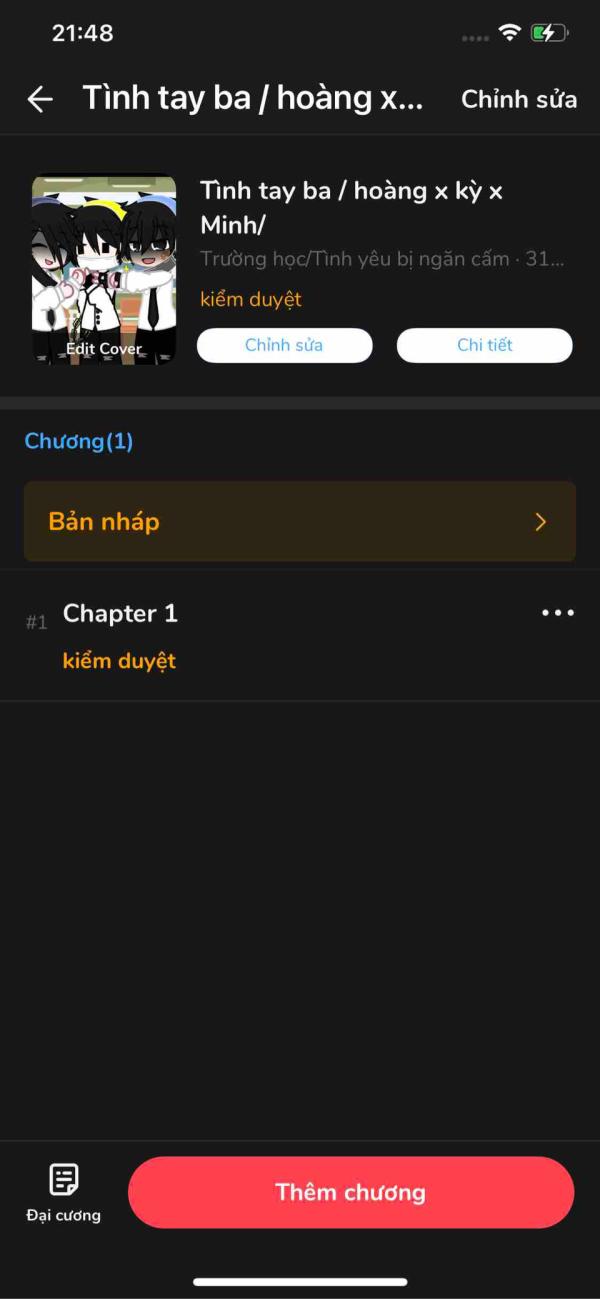Tap Chỉnh sửa in the top bar
Viewport: 600px width, 1299px height.
[x=518, y=99]
